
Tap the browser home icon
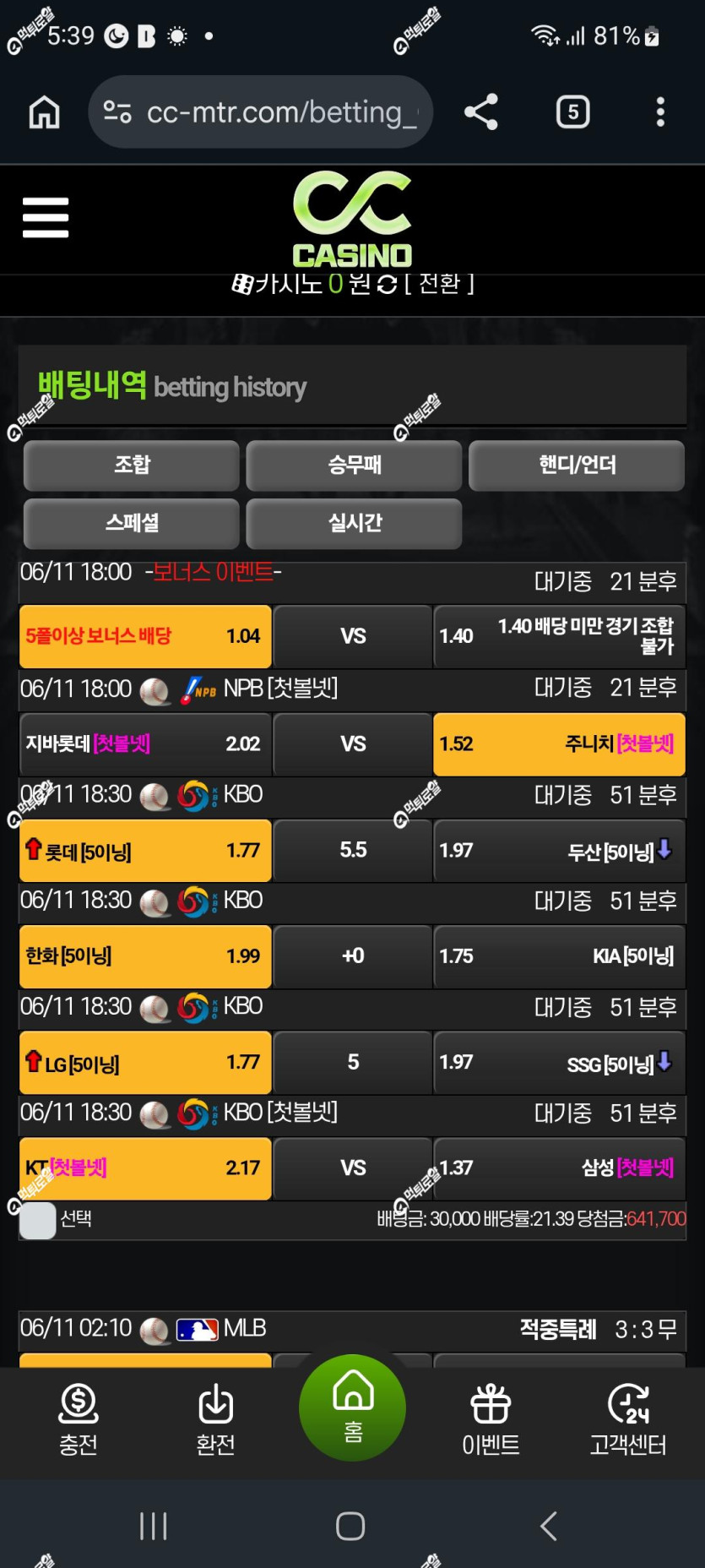(44, 112)
